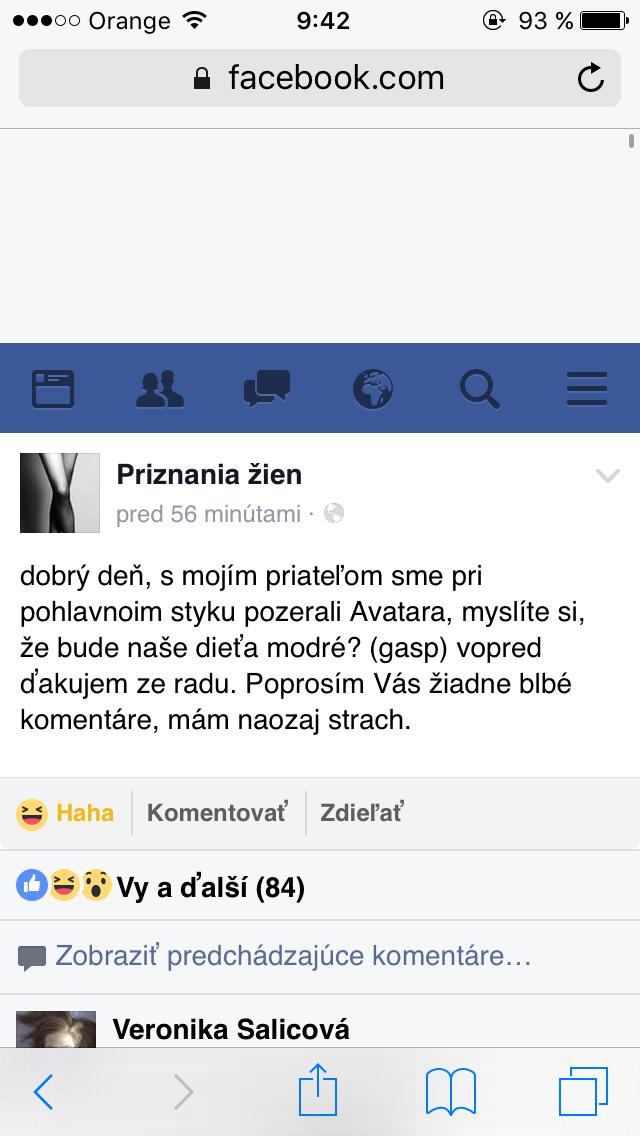This screenshot has height=1136, width=640.
Task: Tap the Priznania žien profile picture
Action: (60, 492)
